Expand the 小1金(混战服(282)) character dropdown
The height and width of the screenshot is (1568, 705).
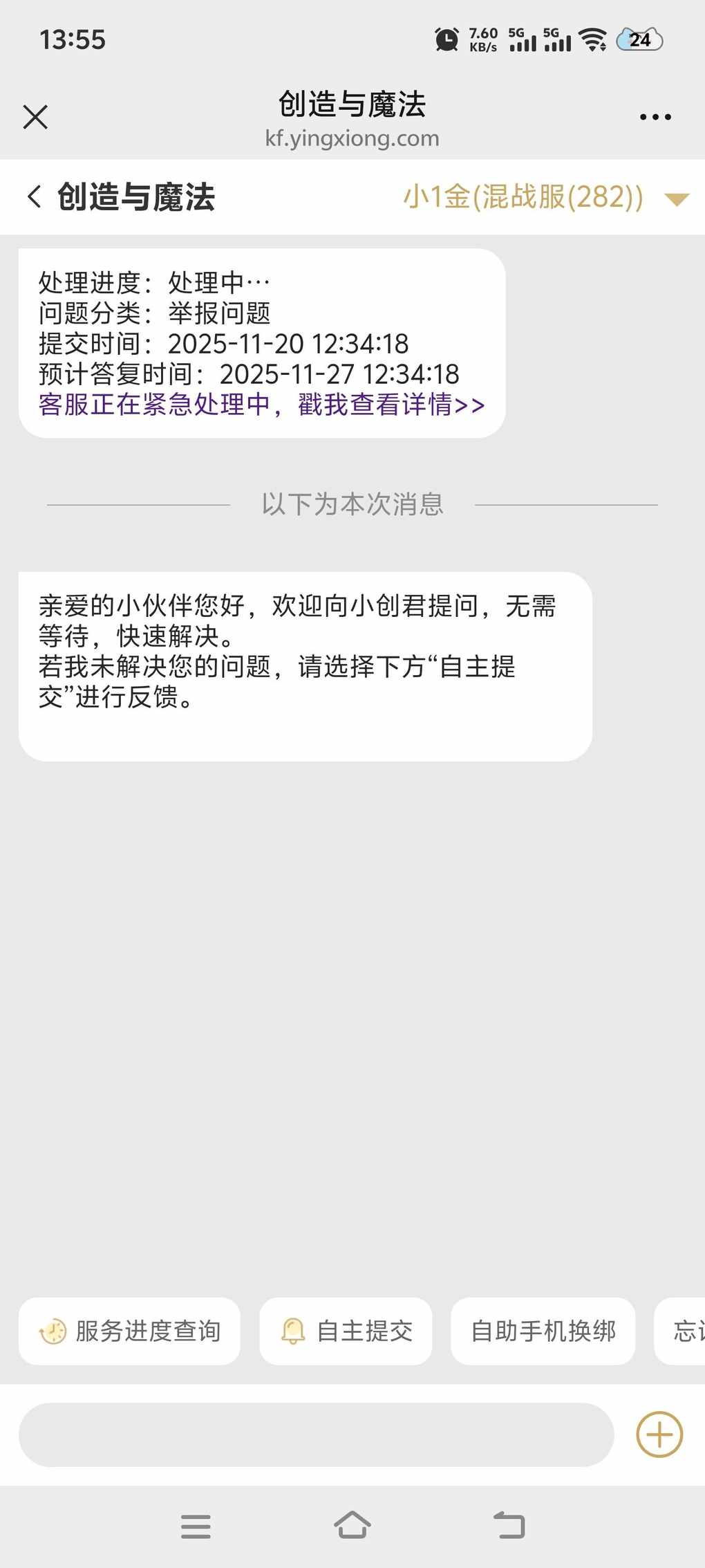[x=676, y=199]
